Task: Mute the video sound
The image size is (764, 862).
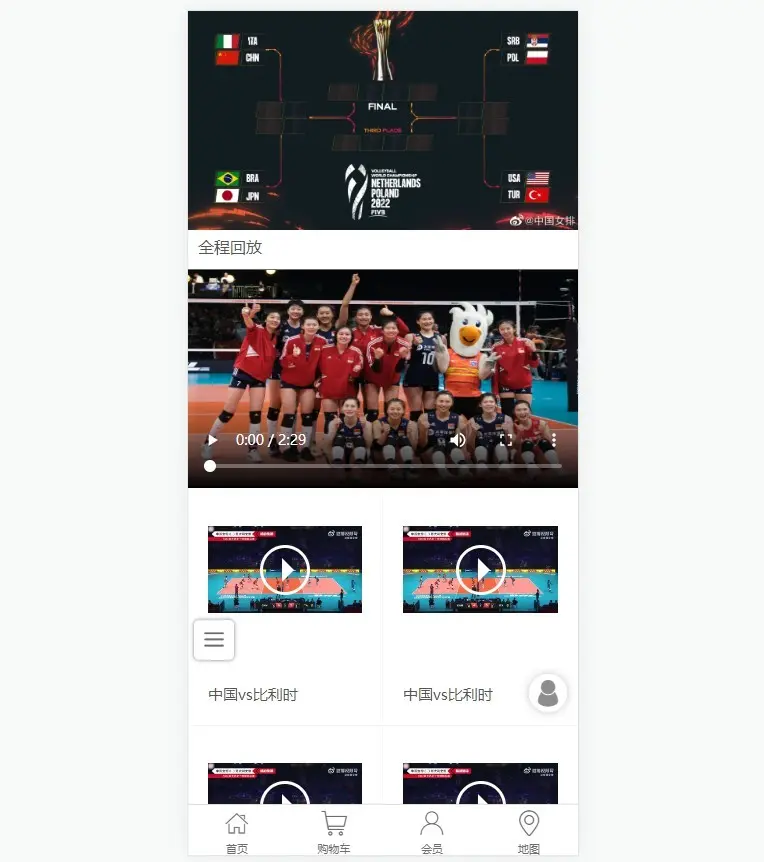Action: click(458, 440)
